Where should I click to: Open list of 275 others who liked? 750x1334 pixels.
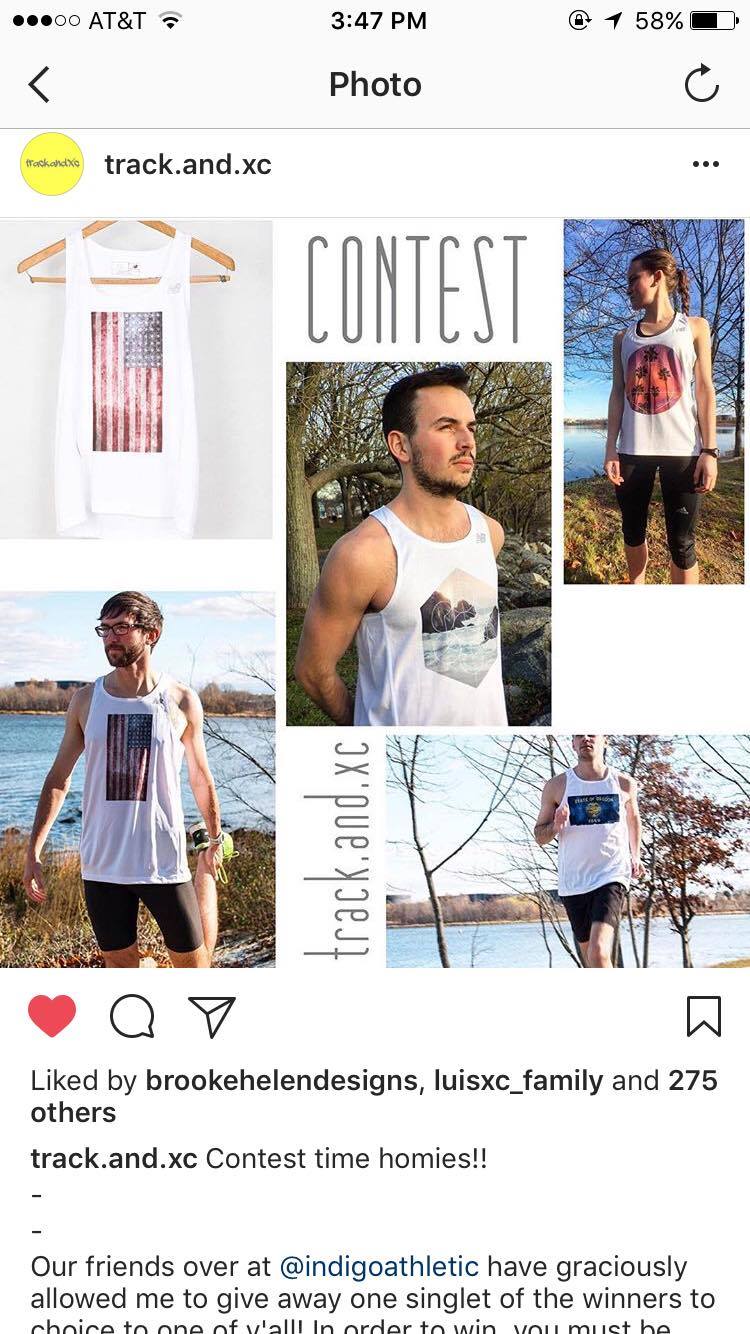374,1097
